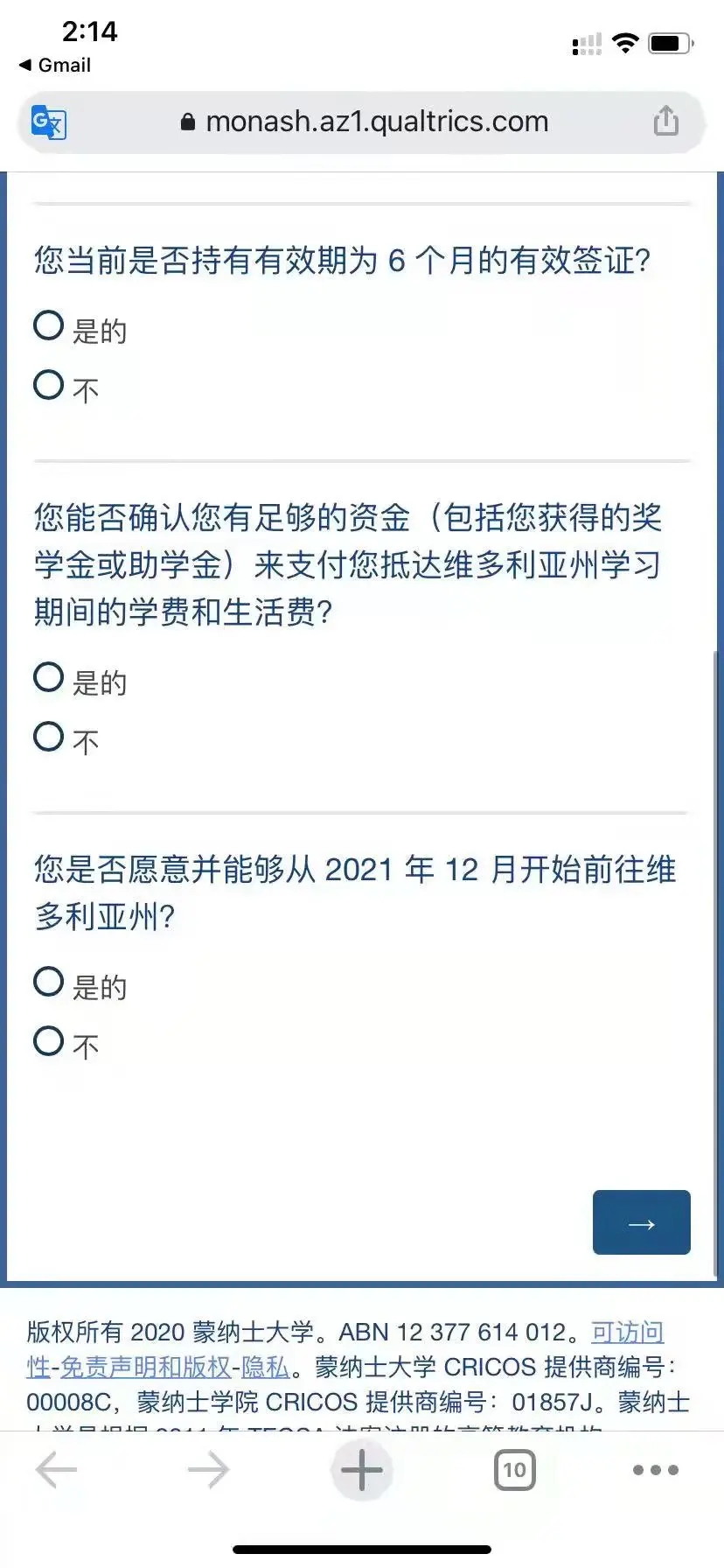Select 不 for the 6-month valid visa question
Image resolution: width=724 pixels, height=1568 pixels.
[x=49, y=385]
